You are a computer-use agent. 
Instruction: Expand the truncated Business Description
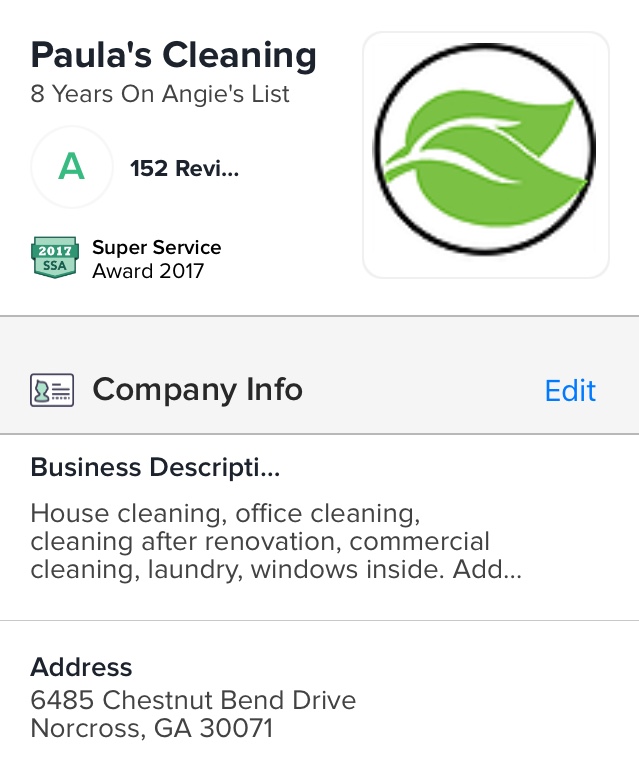click(275, 542)
